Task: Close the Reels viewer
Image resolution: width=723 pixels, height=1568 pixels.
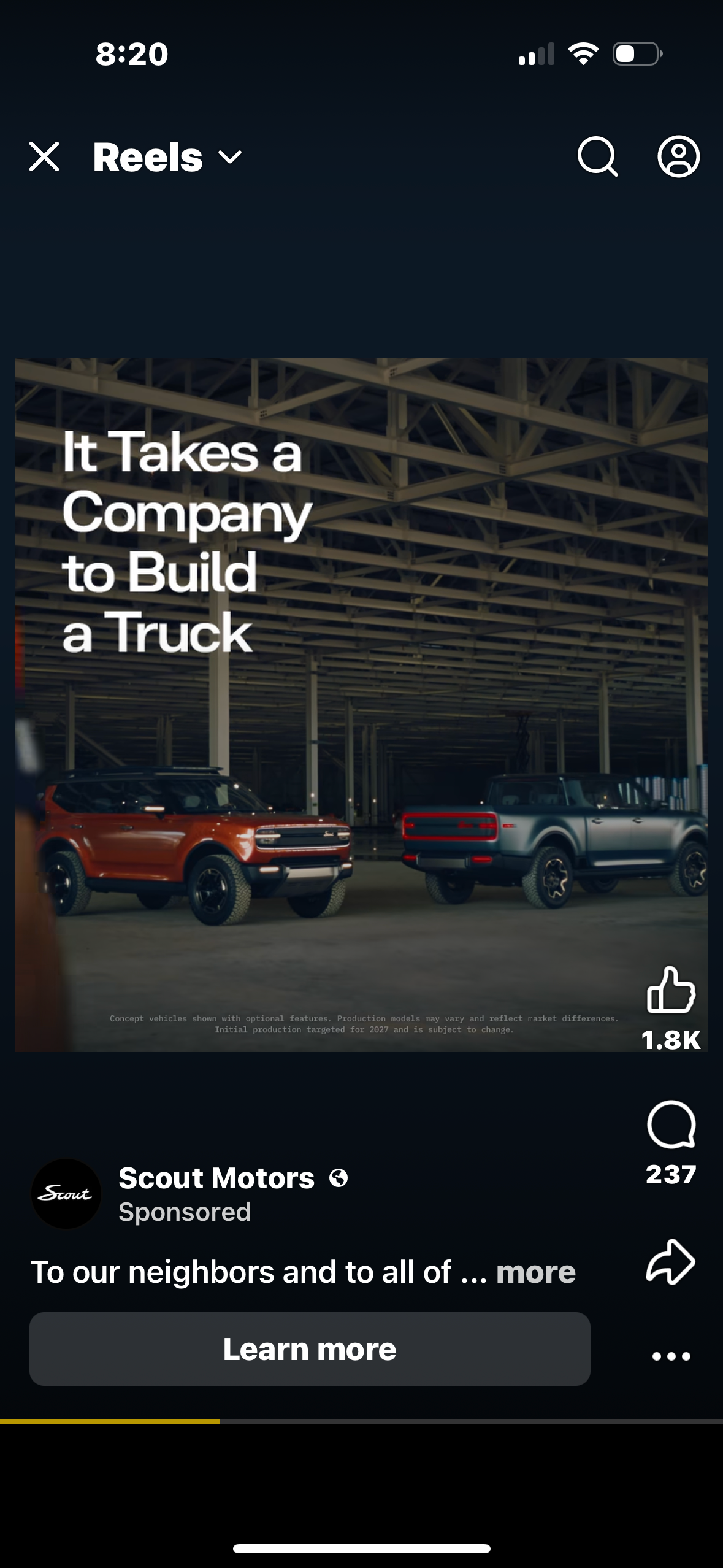Action: click(44, 157)
